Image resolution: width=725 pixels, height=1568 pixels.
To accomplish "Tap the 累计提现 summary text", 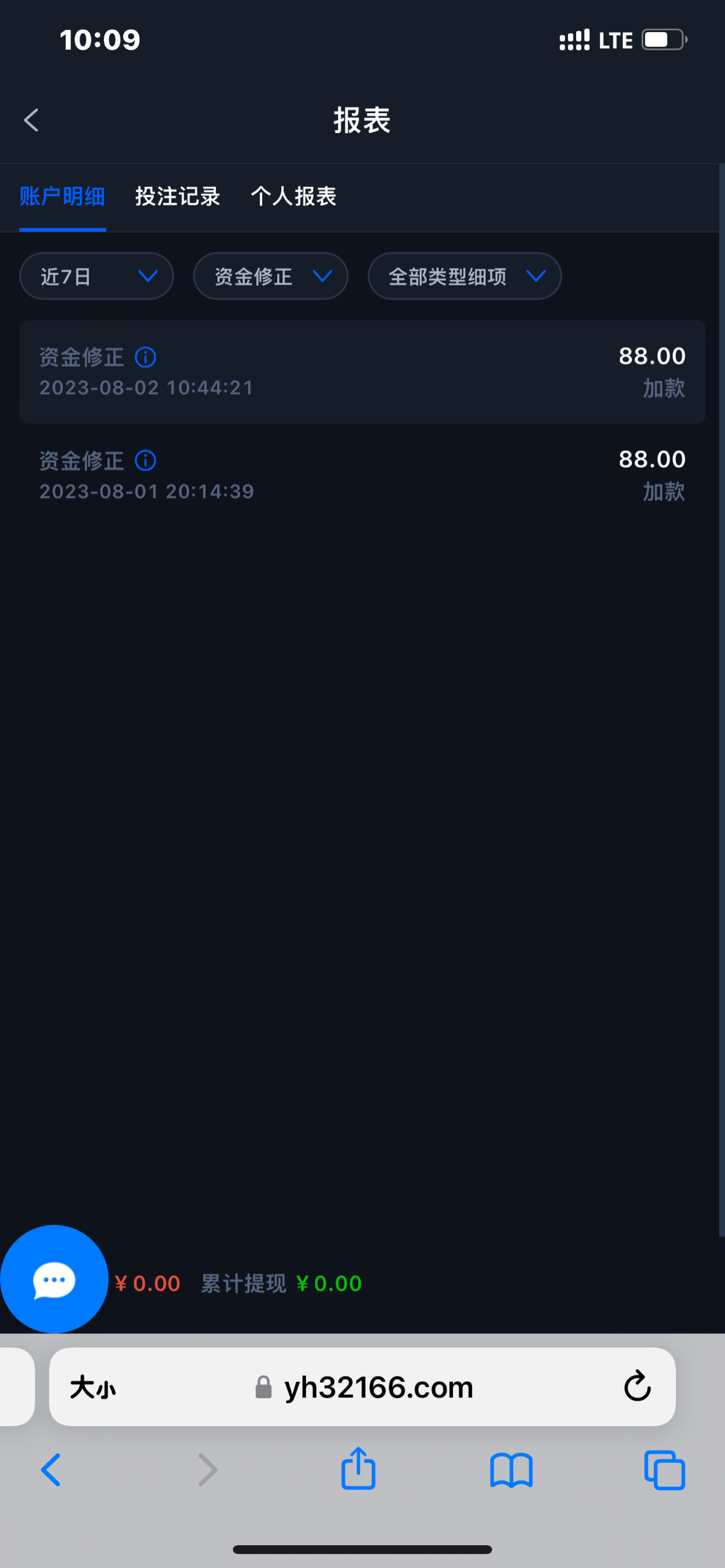I will point(243,1282).
